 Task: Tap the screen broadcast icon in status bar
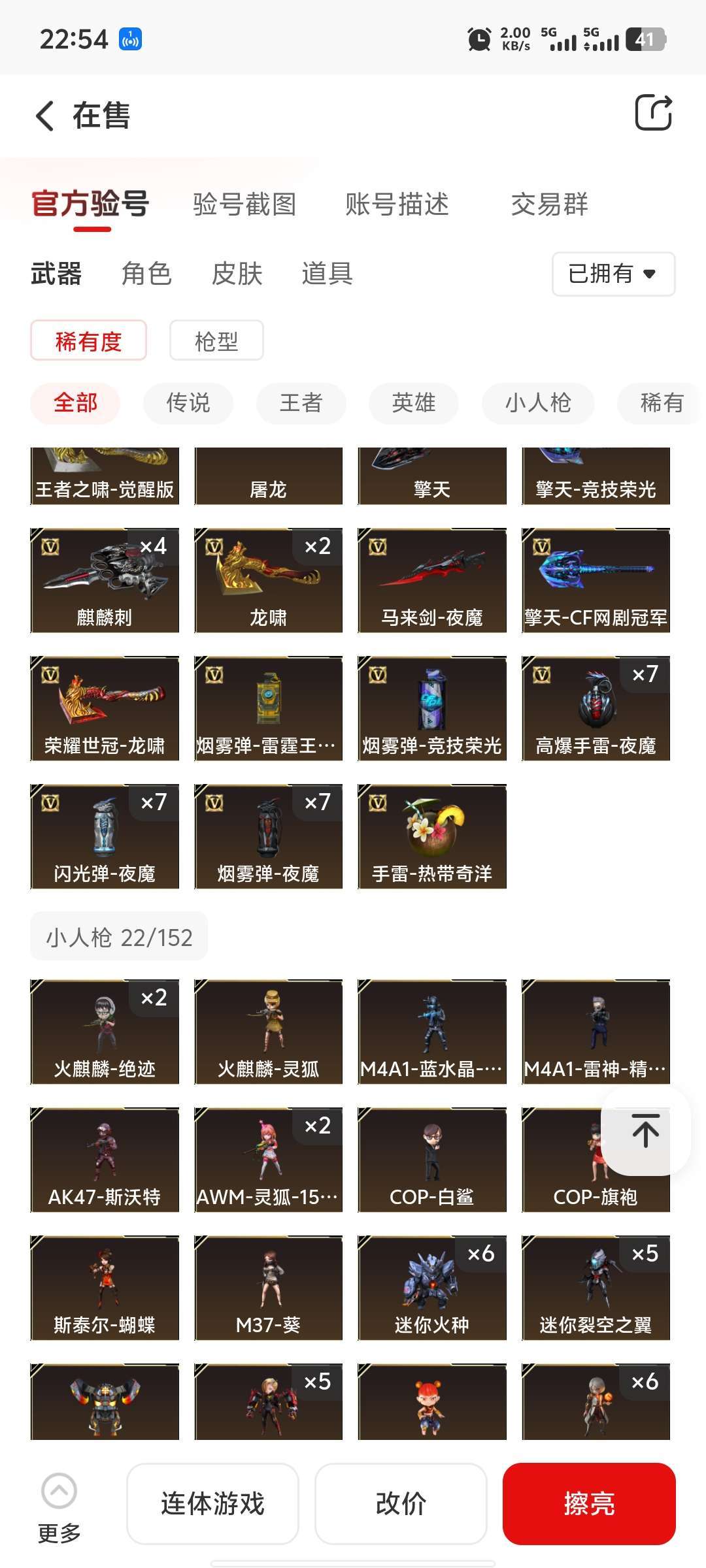[x=130, y=39]
